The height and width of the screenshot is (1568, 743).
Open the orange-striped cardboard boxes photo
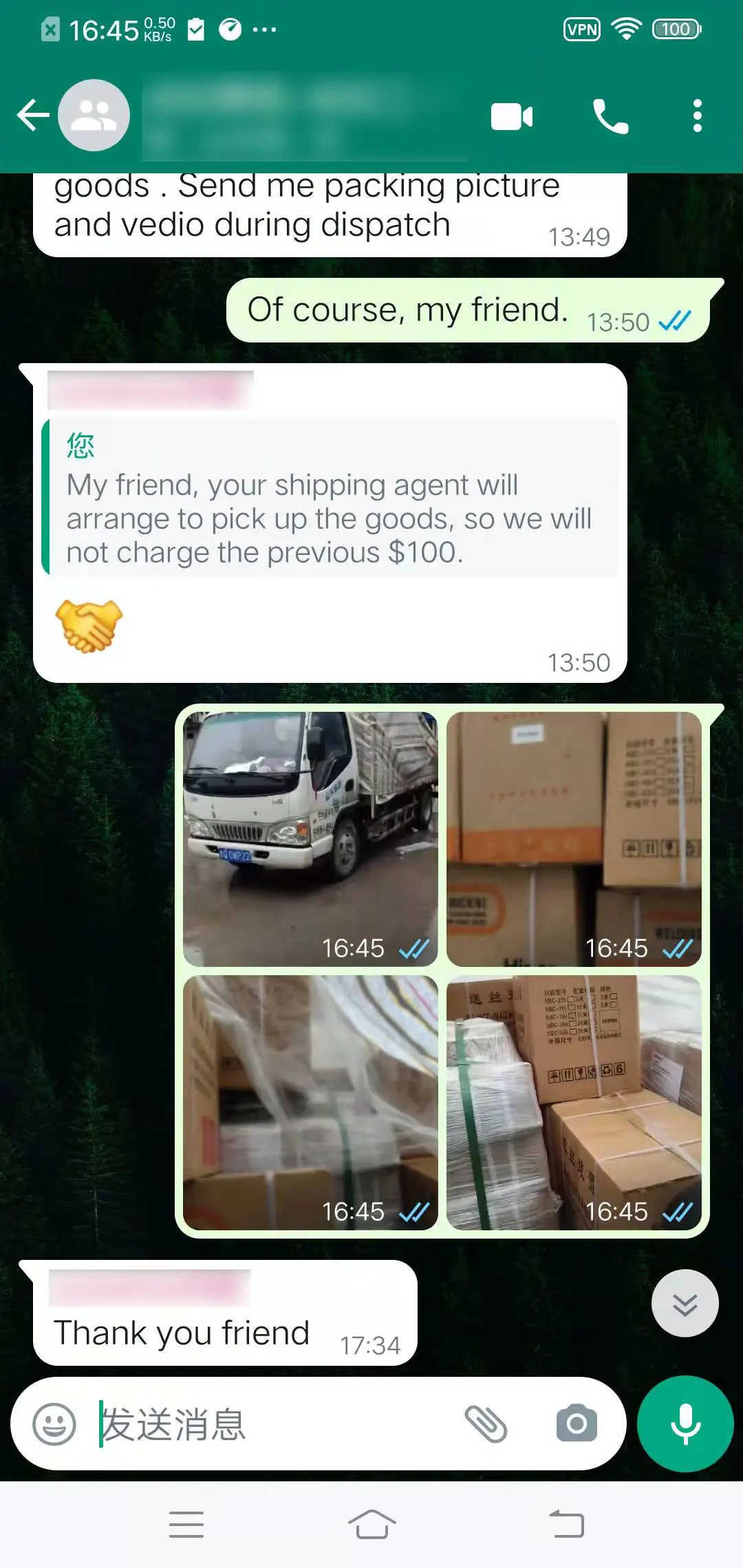(574, 839)
